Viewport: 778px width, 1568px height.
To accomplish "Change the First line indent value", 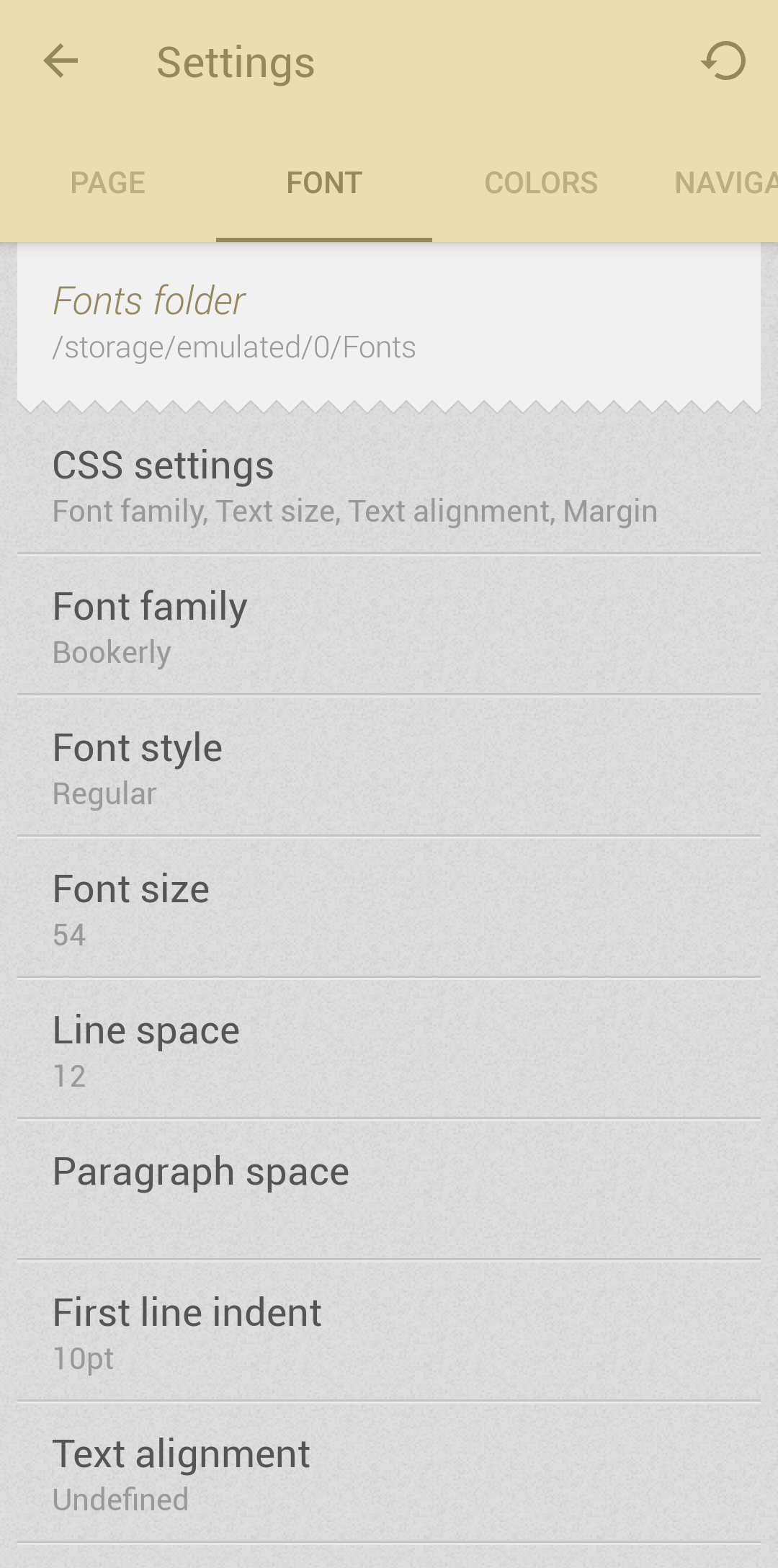I will click(389, 1333).
